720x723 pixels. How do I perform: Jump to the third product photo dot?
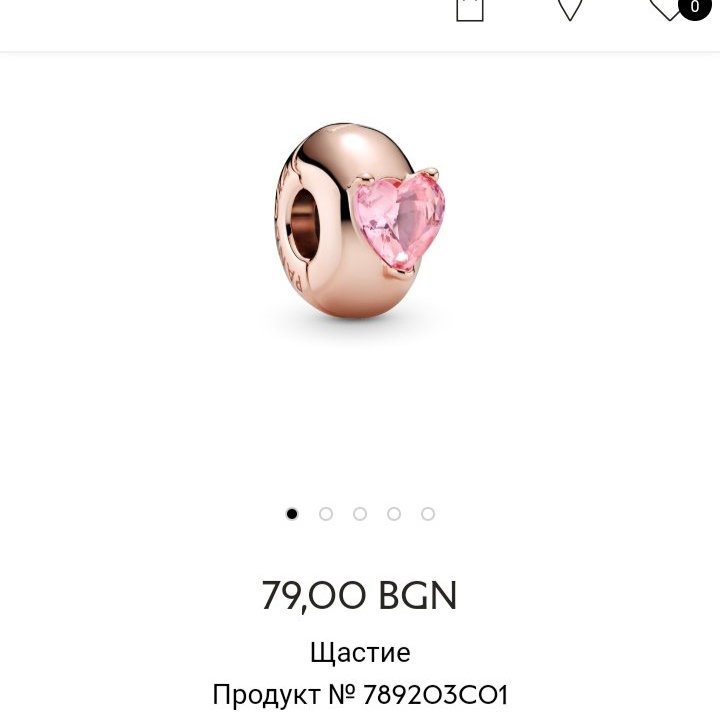point(360,514)
